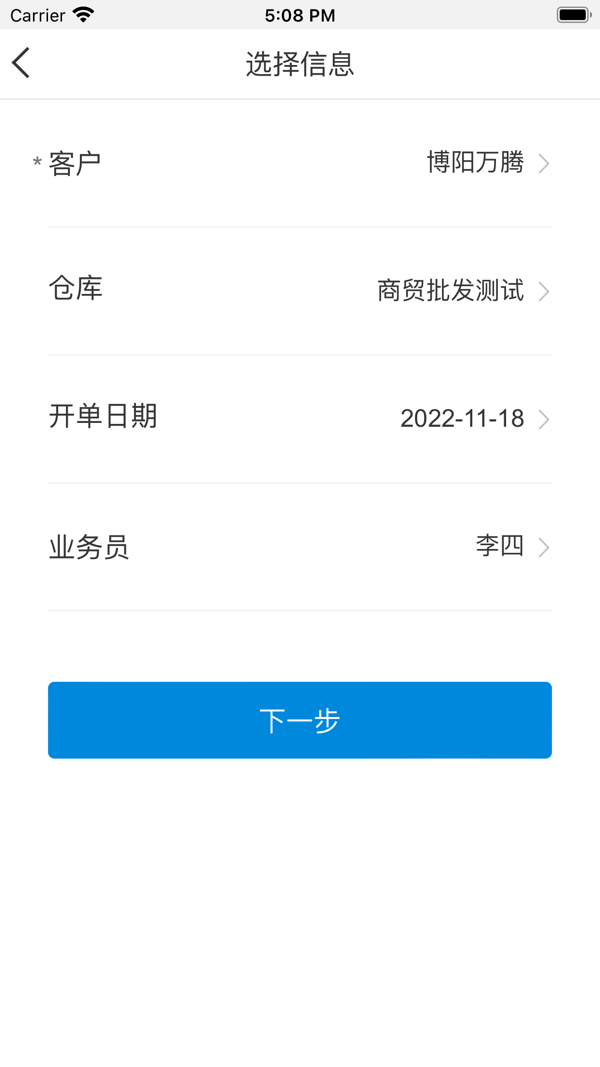Tap the 下一步 next step button

click(x=300, y=720)
